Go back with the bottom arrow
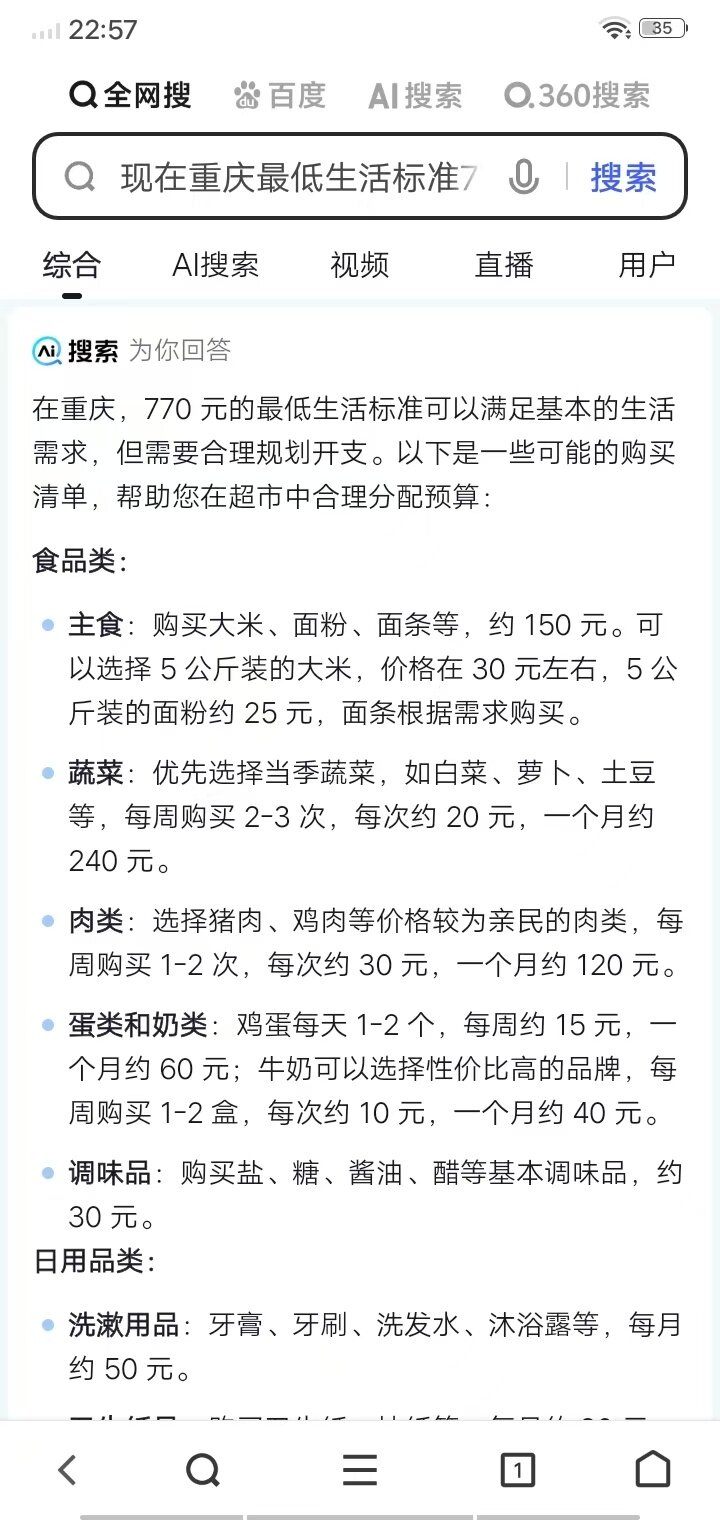The width and height of the screenshot is (720, 1520). (x=67, y=1470)
